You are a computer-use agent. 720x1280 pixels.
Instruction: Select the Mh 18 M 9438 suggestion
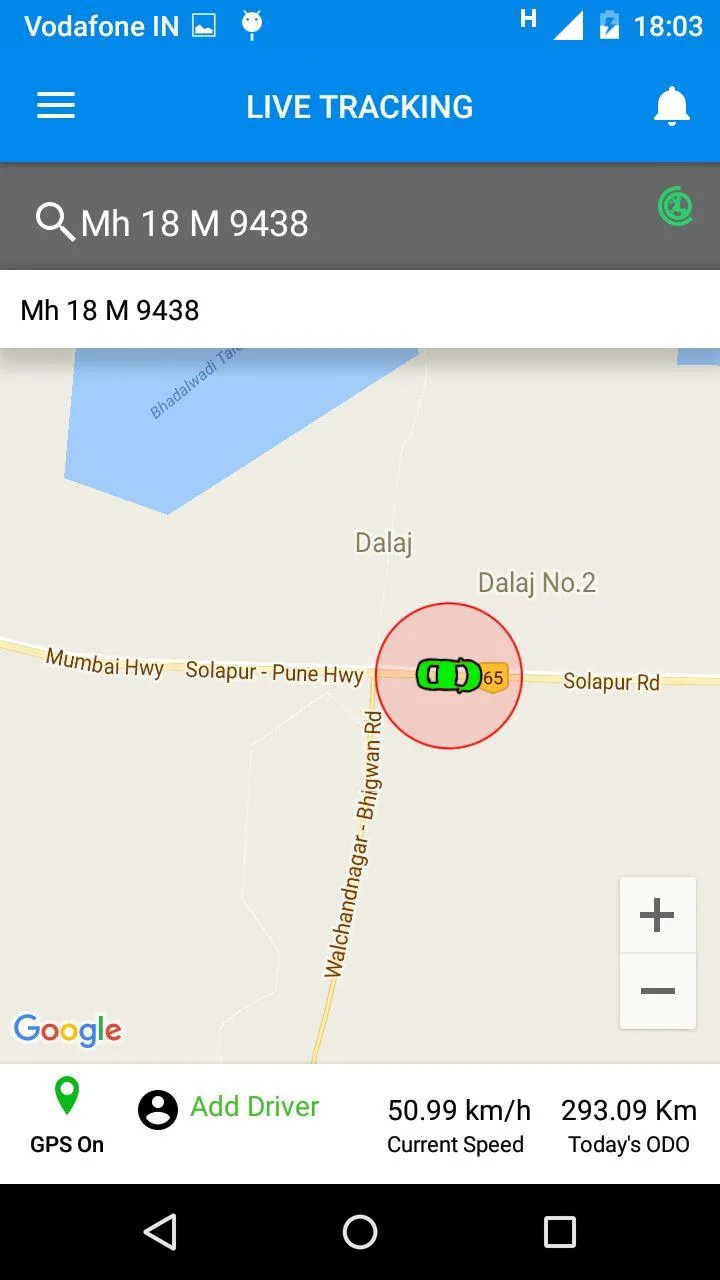click(360, 310)
